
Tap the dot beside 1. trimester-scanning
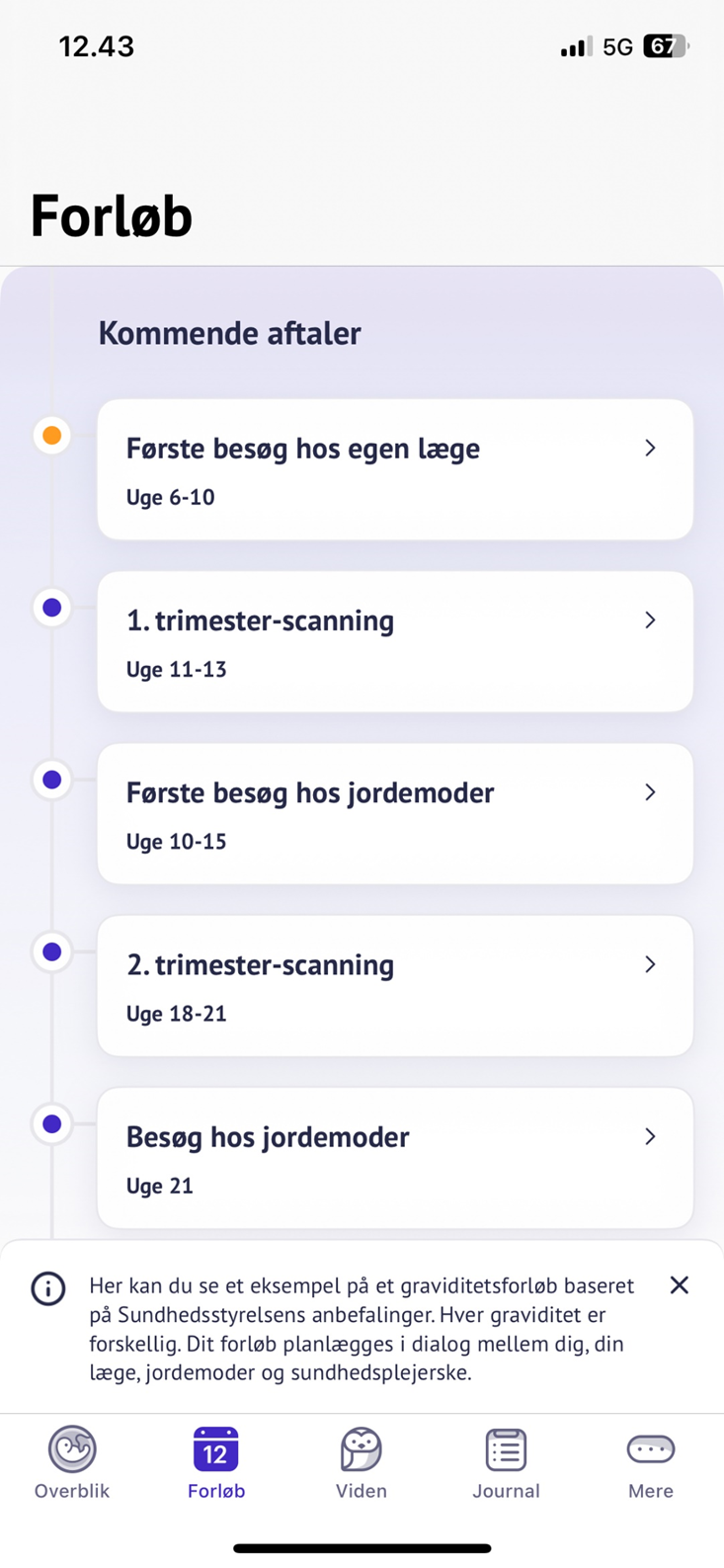click(51, 607)
